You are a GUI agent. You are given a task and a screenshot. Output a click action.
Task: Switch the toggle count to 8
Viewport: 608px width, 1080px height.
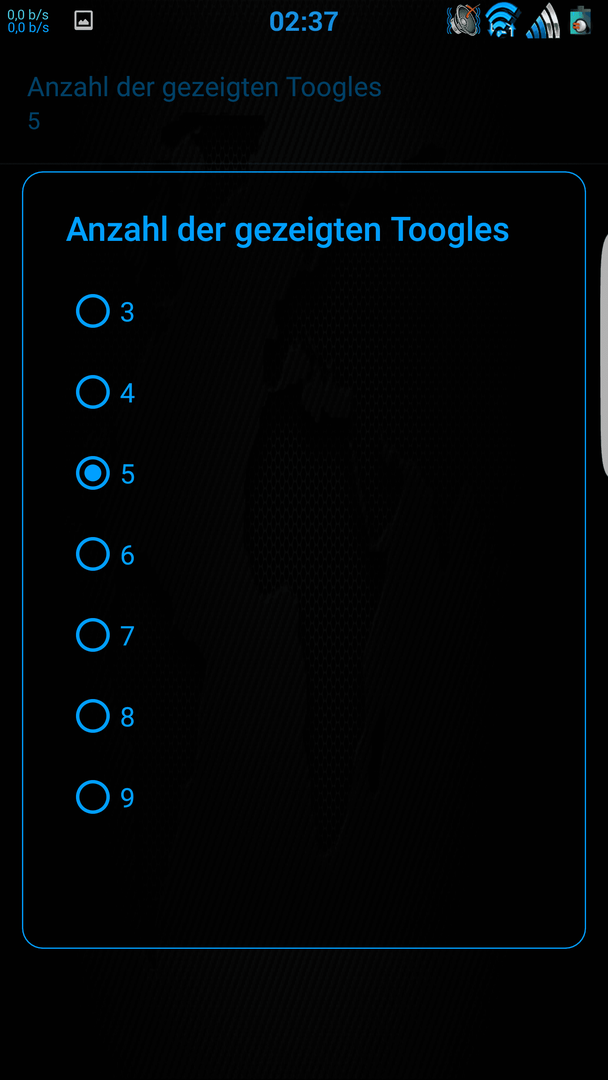pyautogui.click(x=93, y=716)
